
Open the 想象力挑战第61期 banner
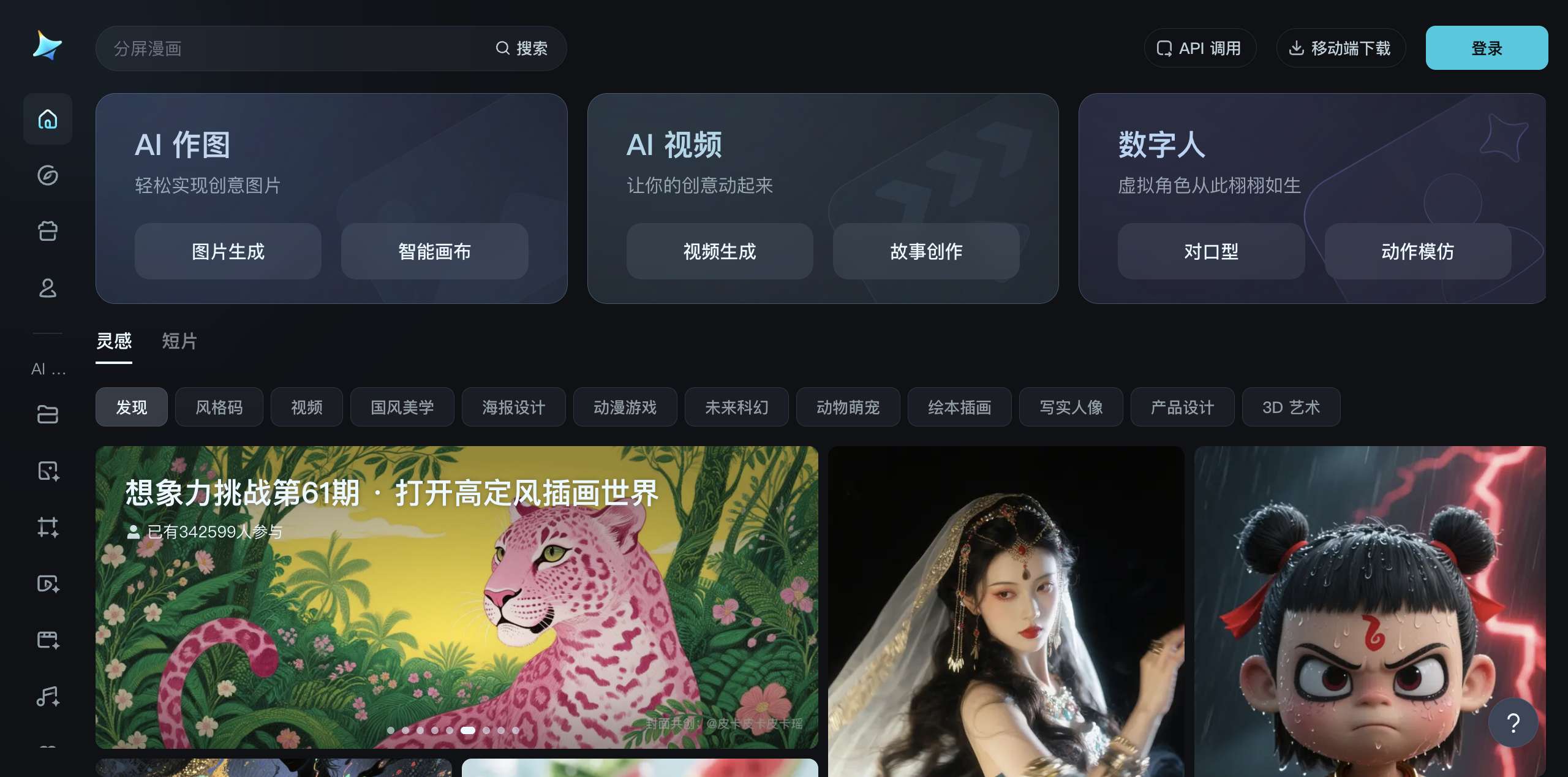[456, 597]
